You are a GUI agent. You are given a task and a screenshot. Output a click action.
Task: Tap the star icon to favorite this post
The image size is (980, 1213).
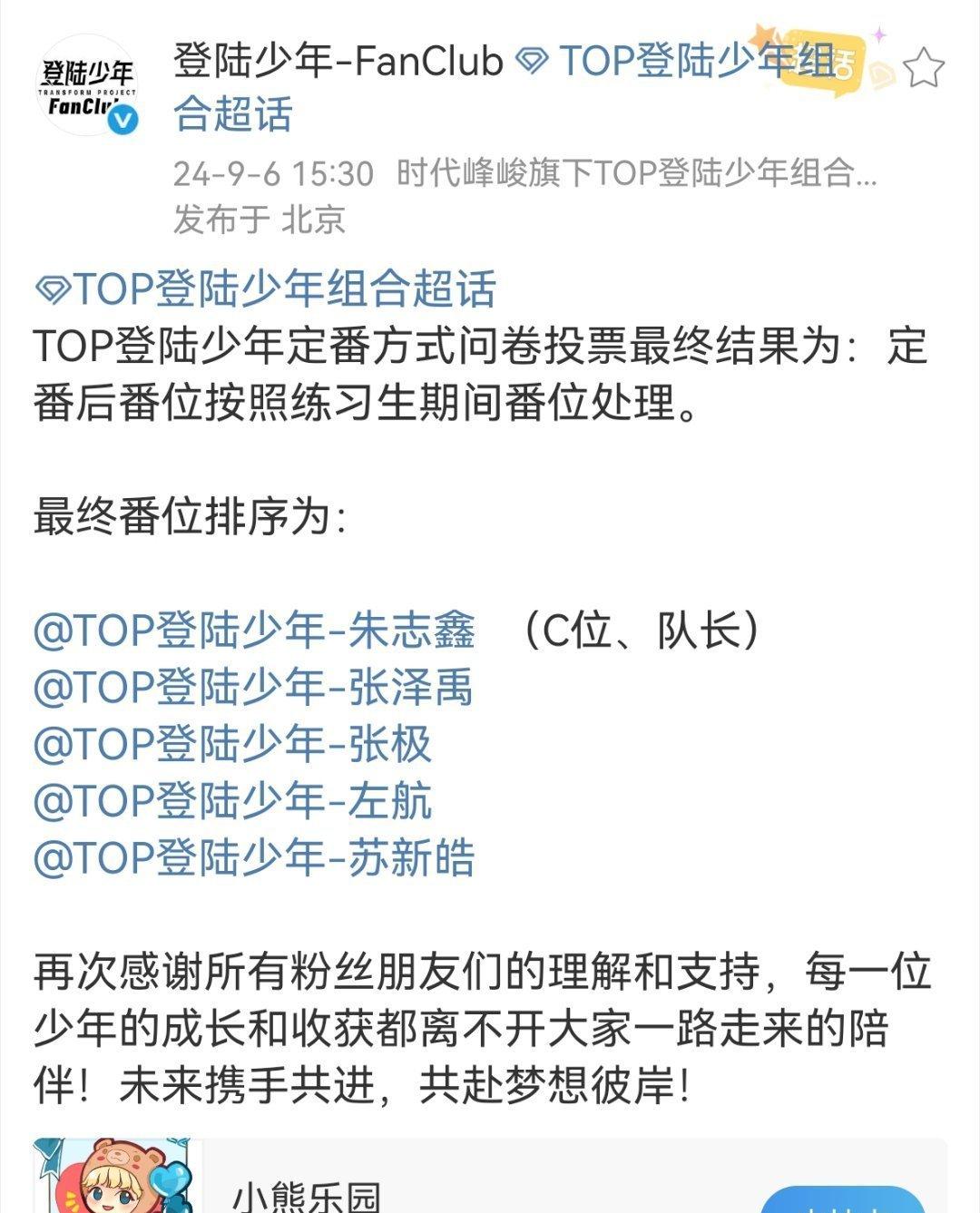tap(924, 68)
